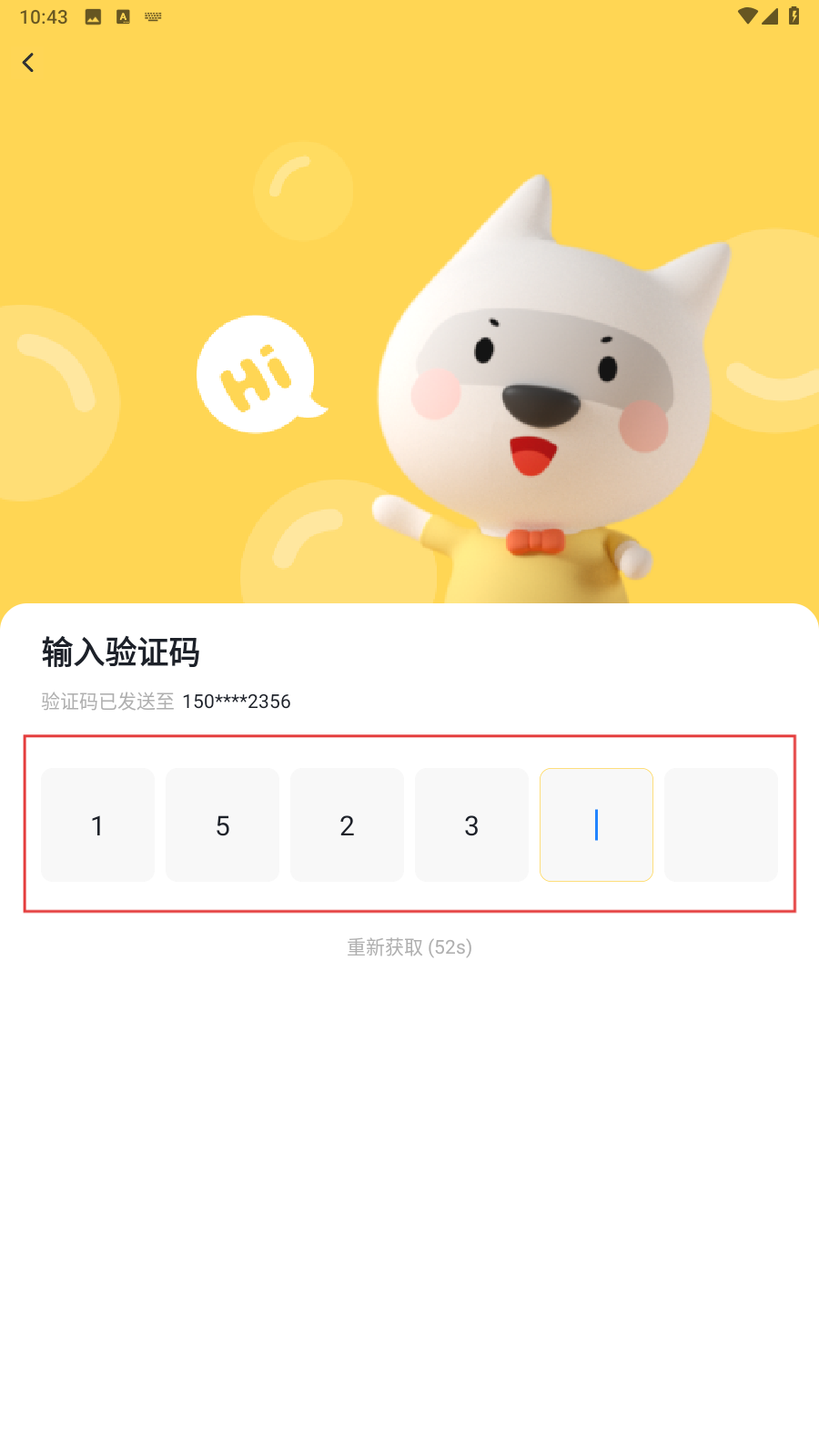Tap 重新获取 to resend the code

409,947
